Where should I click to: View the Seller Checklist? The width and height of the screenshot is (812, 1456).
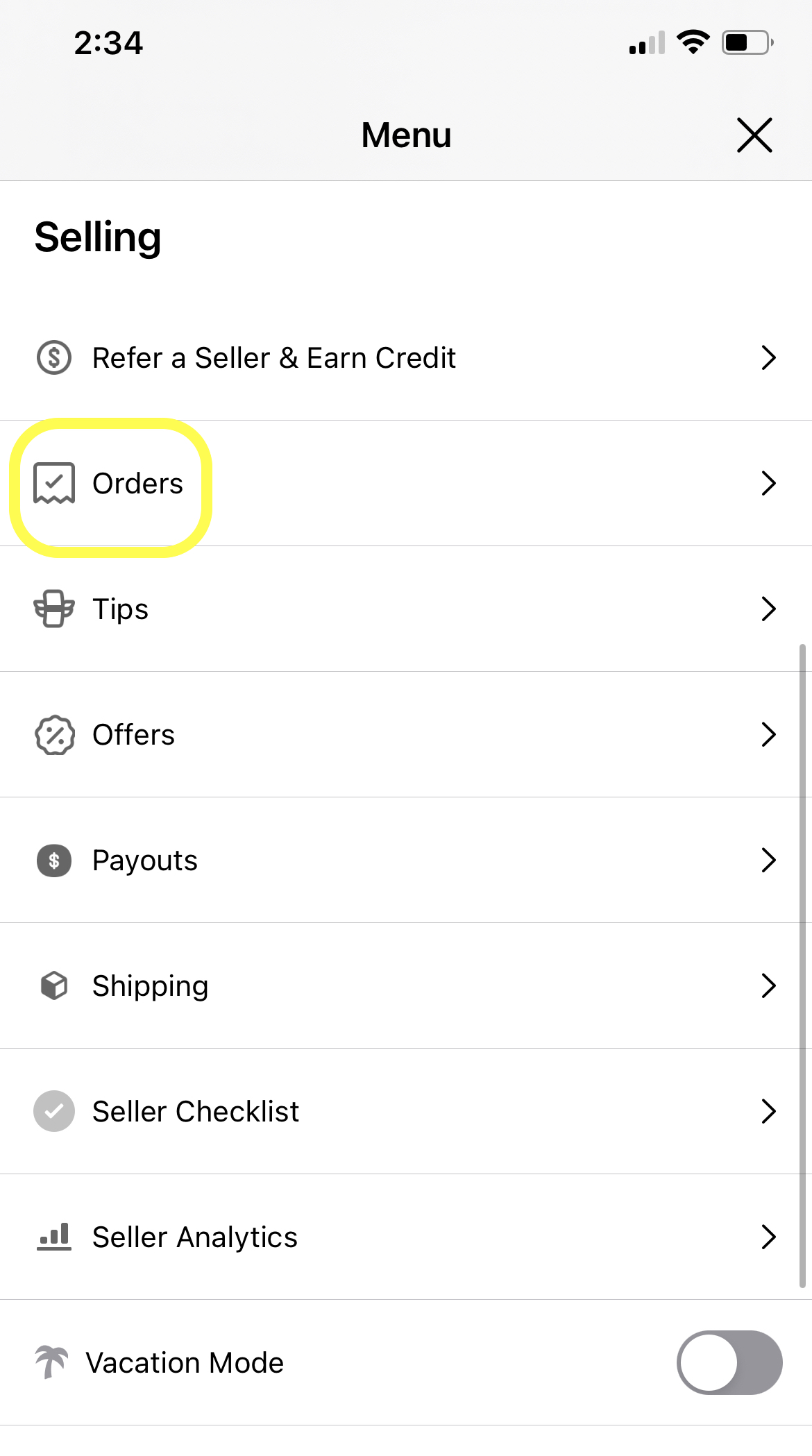point(406,1112)
